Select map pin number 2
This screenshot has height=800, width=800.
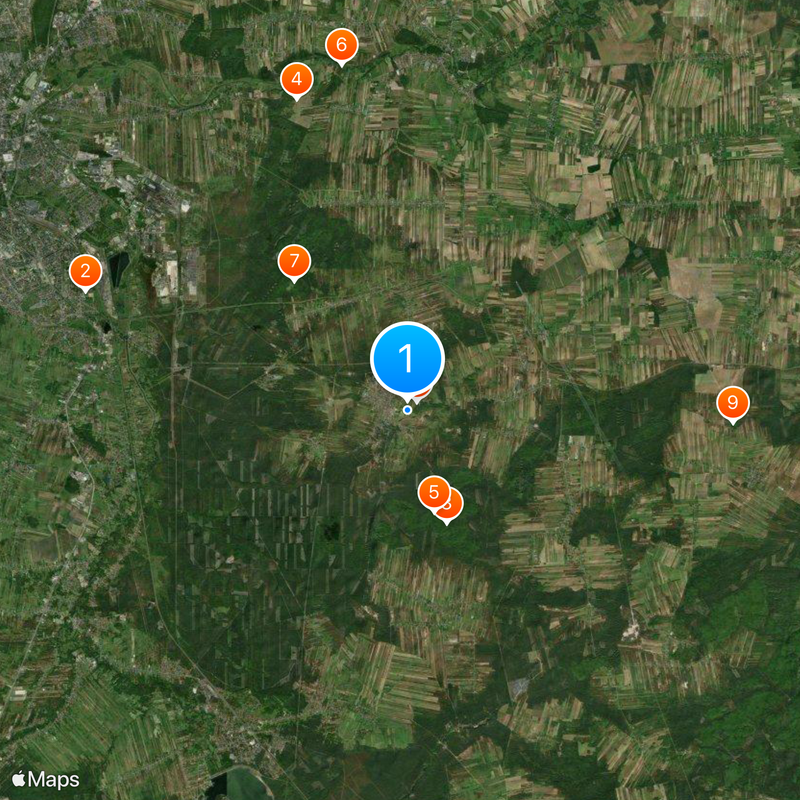(85, 271)
